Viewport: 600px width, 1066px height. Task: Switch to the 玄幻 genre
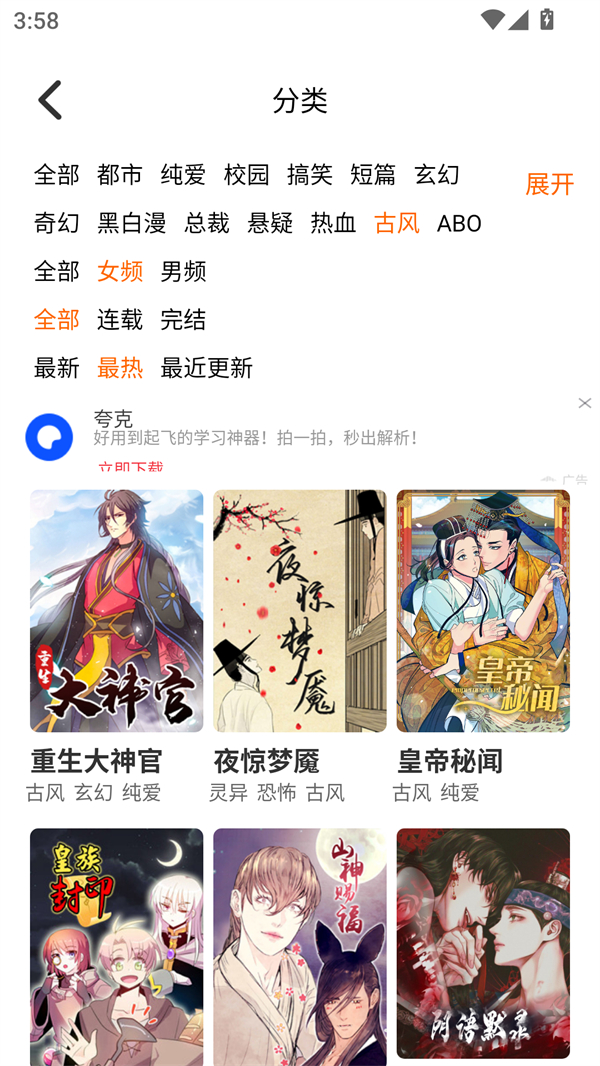436,175
